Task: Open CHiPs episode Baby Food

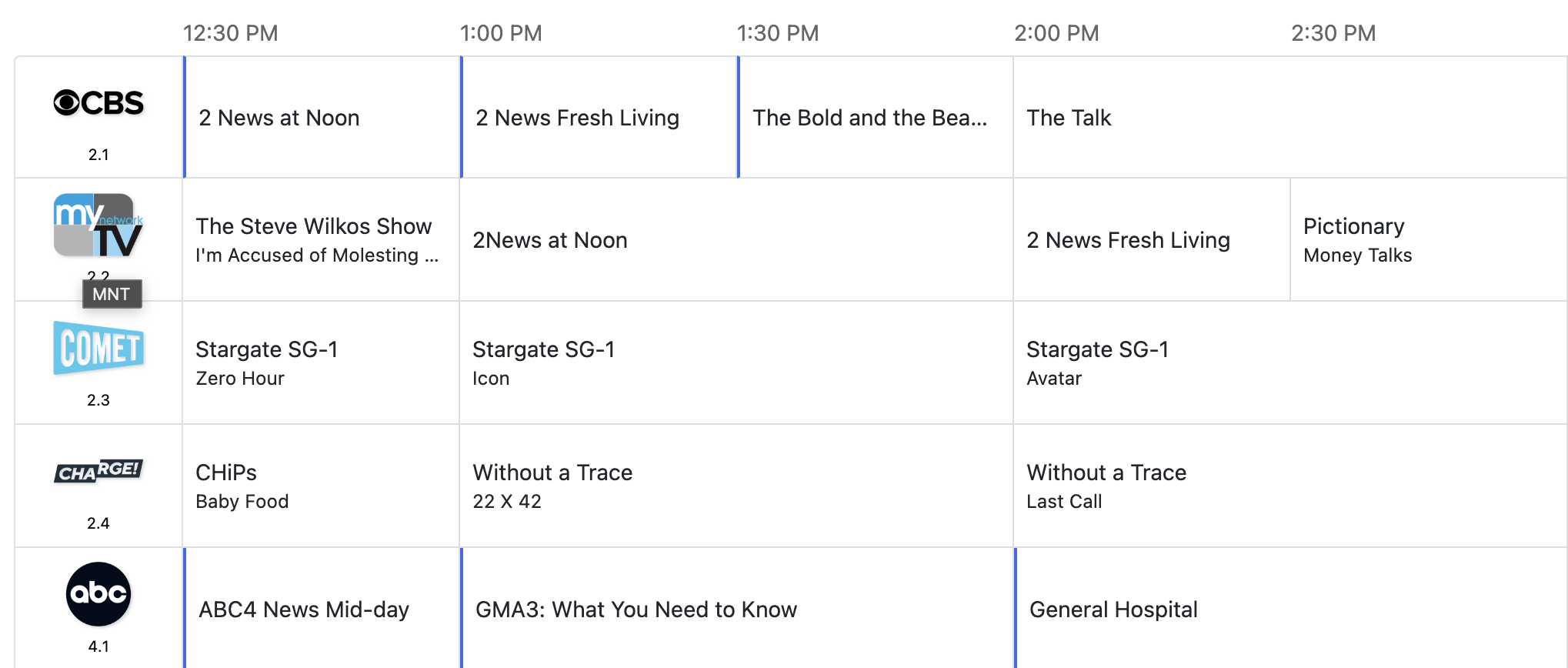Action: (x=320, y=486)
